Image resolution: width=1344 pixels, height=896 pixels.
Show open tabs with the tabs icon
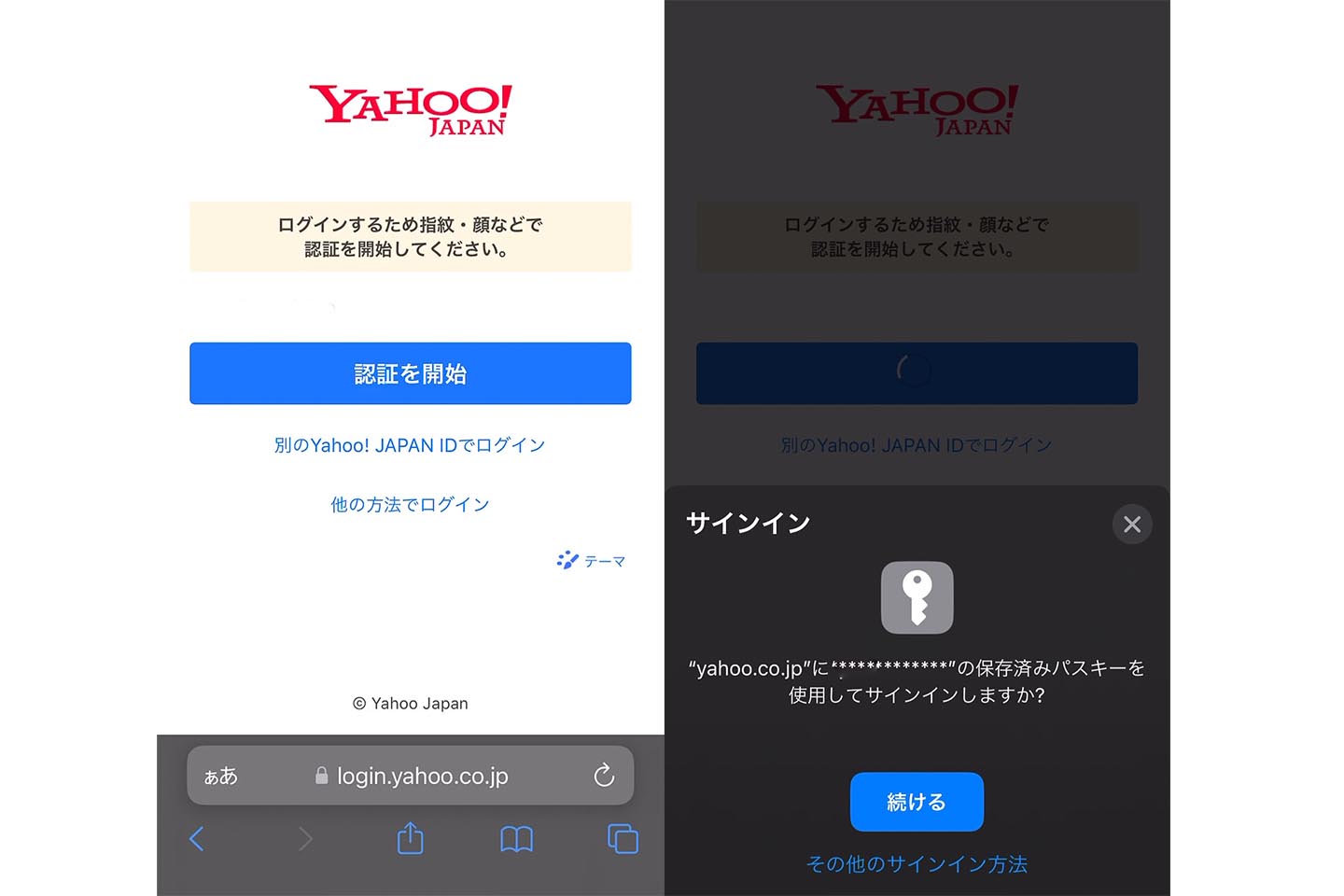click(623, 839)
